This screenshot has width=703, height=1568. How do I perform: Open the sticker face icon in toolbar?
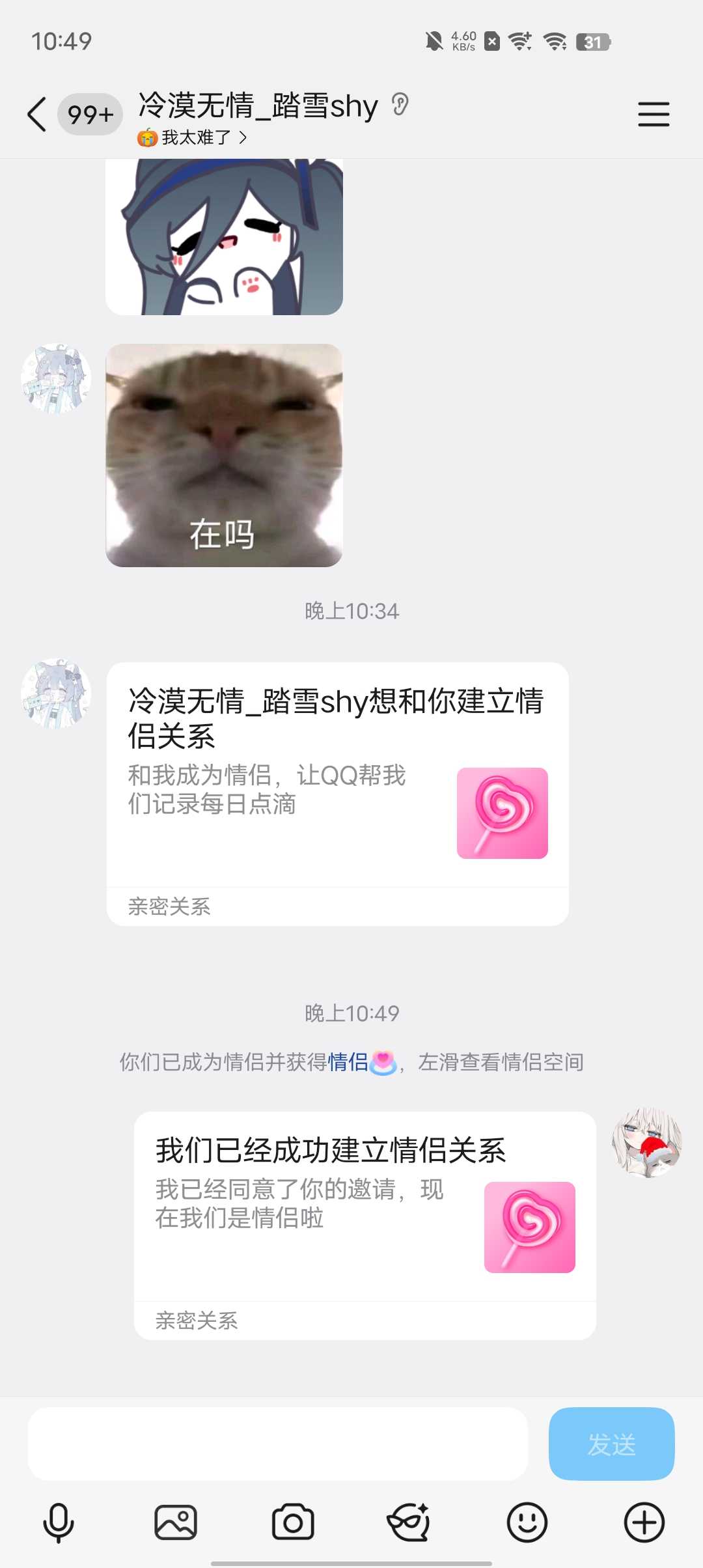[409, 1522]
